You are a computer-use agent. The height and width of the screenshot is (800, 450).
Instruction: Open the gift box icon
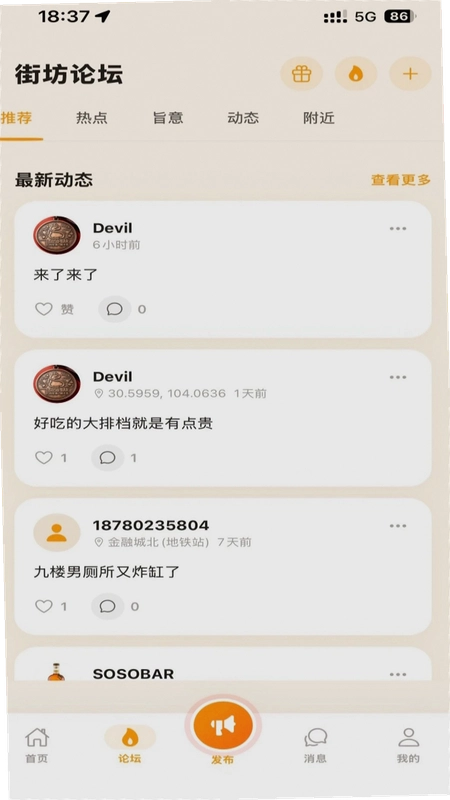pos(302,74)
